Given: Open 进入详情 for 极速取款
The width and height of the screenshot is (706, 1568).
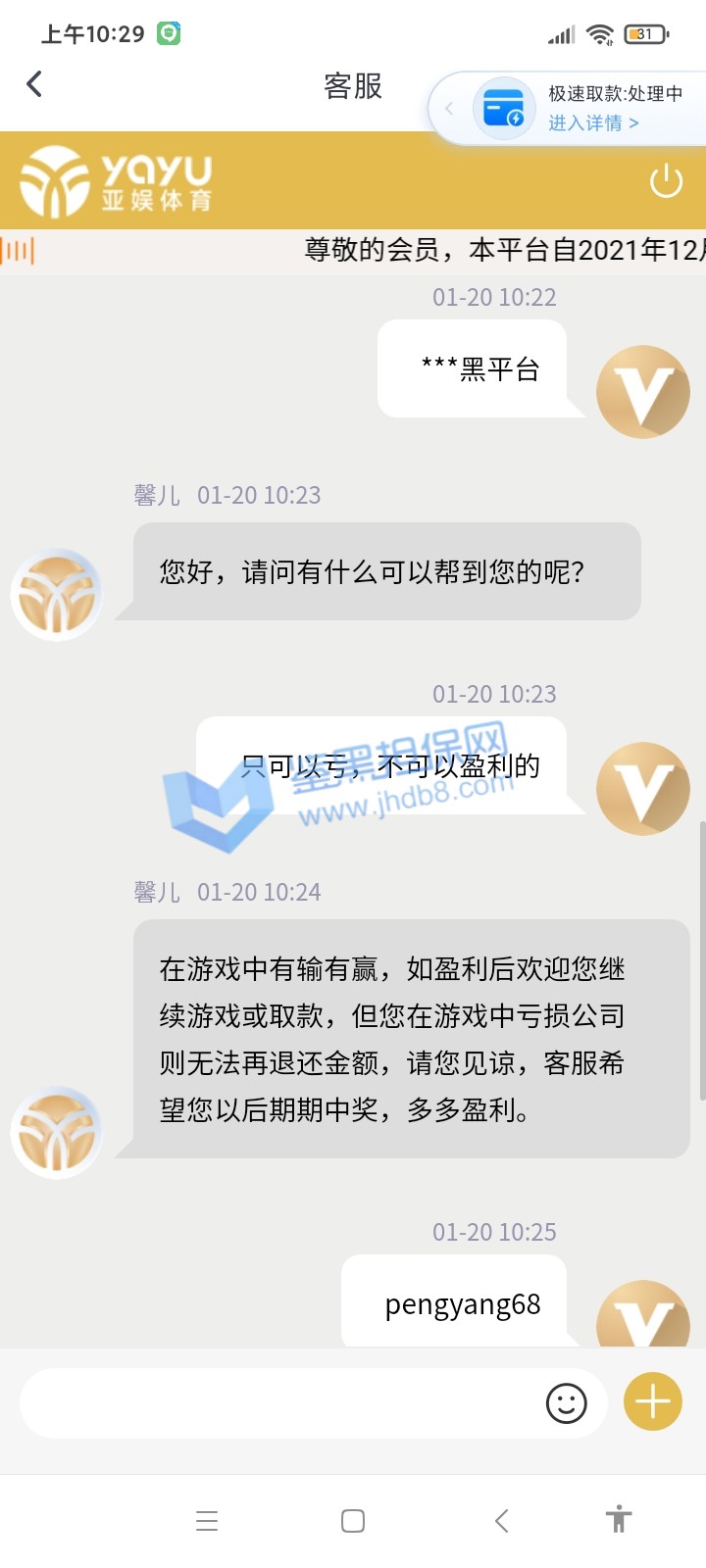Looking at the screenshot, I should pos(592,122).
